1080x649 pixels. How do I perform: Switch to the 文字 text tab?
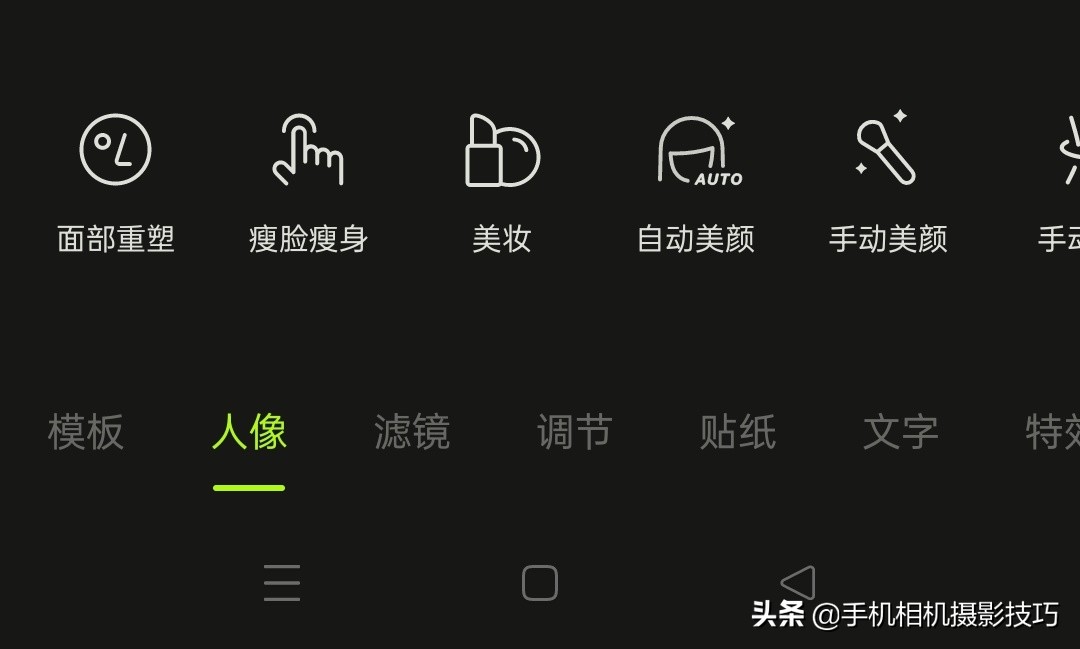900,432
